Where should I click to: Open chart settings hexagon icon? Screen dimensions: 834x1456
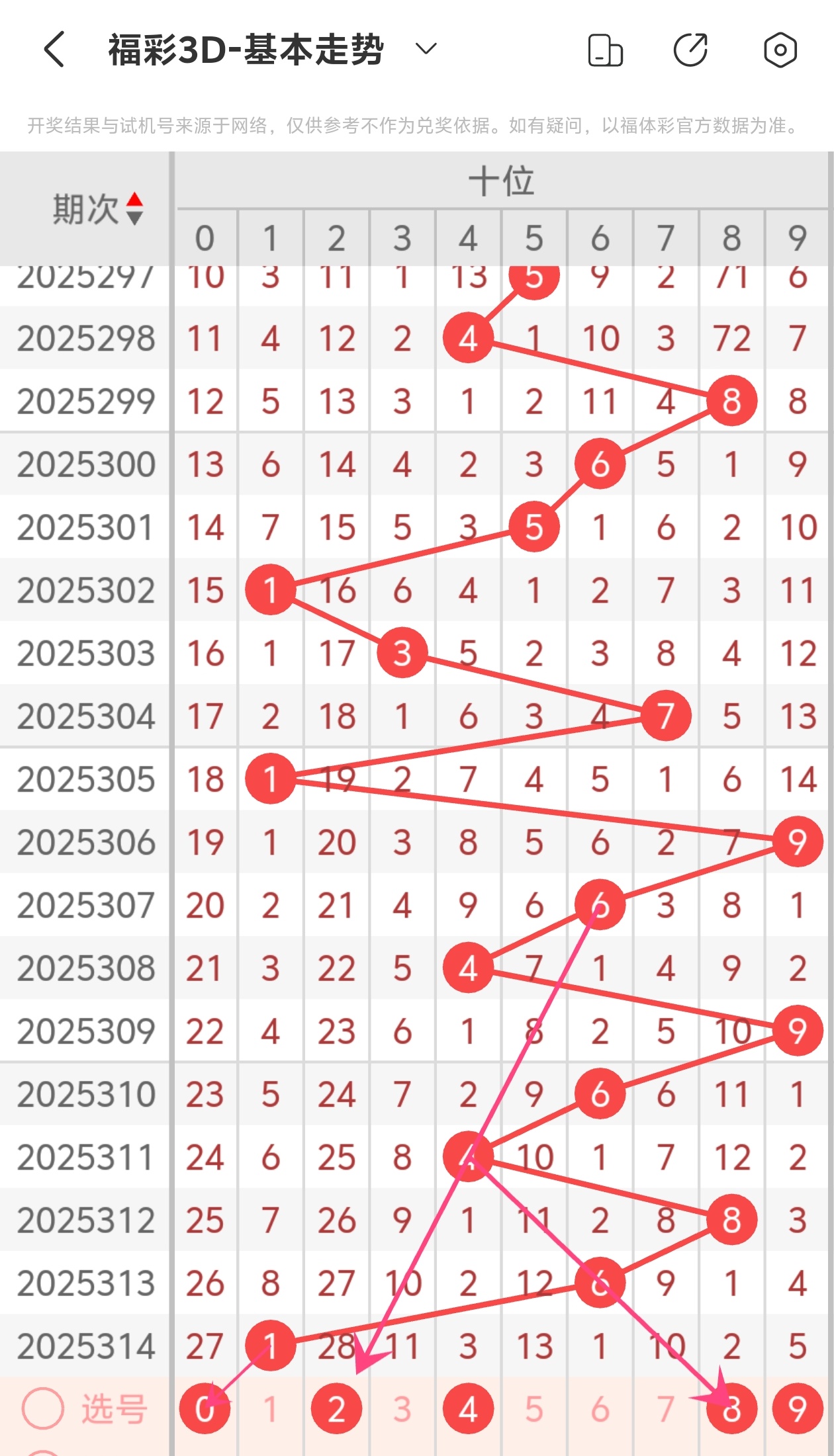click(780, 50)
